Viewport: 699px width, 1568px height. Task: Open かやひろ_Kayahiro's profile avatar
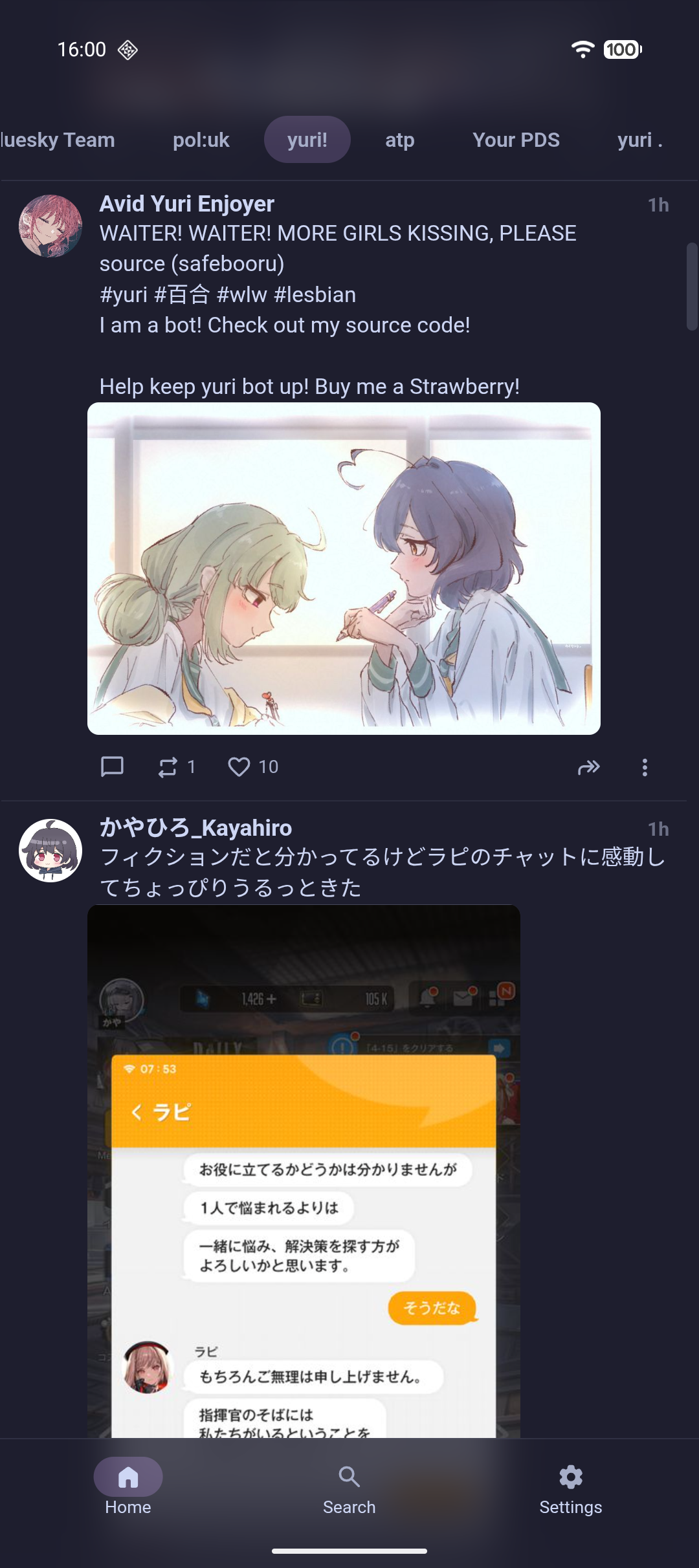pyautogui.click(x=50, y=851)
